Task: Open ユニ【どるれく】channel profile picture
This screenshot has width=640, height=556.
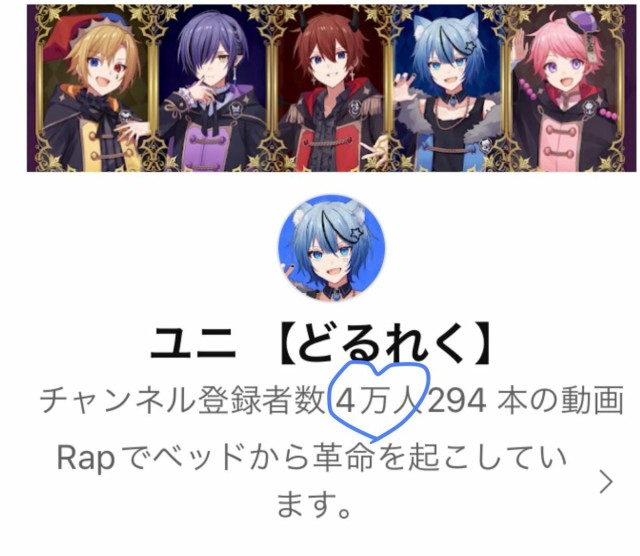Action: tap(331, 250)
